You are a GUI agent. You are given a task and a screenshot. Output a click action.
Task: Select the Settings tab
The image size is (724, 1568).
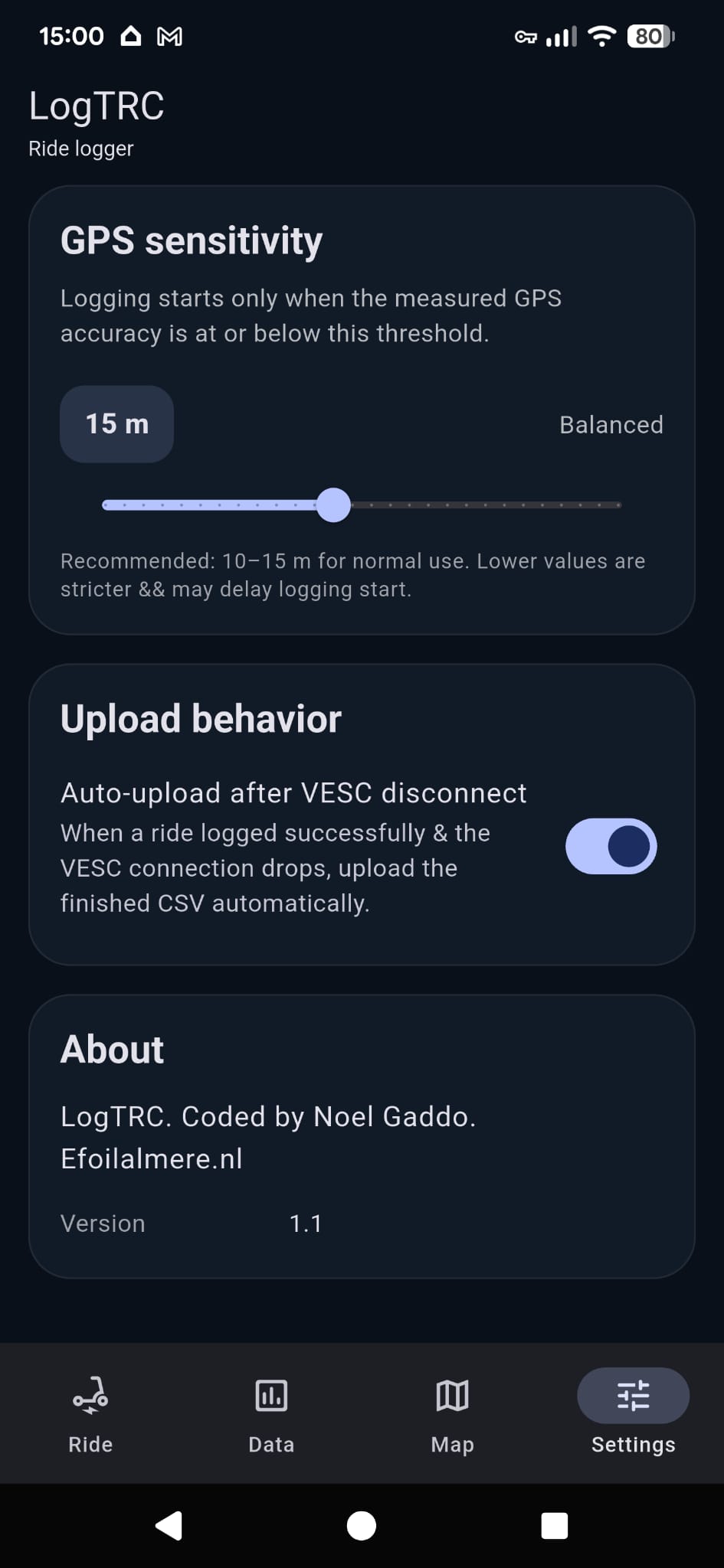633,1413
